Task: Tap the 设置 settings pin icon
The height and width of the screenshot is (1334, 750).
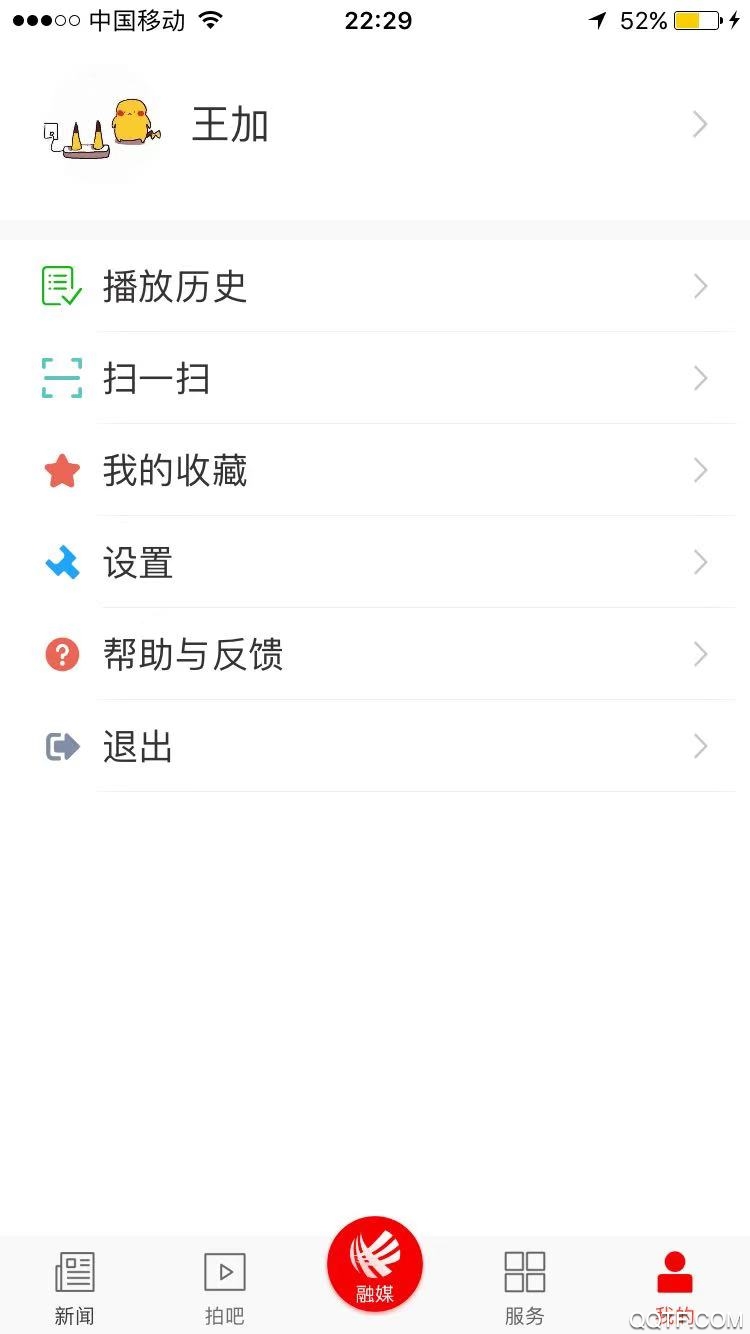Action: click(x=60, y=563)
